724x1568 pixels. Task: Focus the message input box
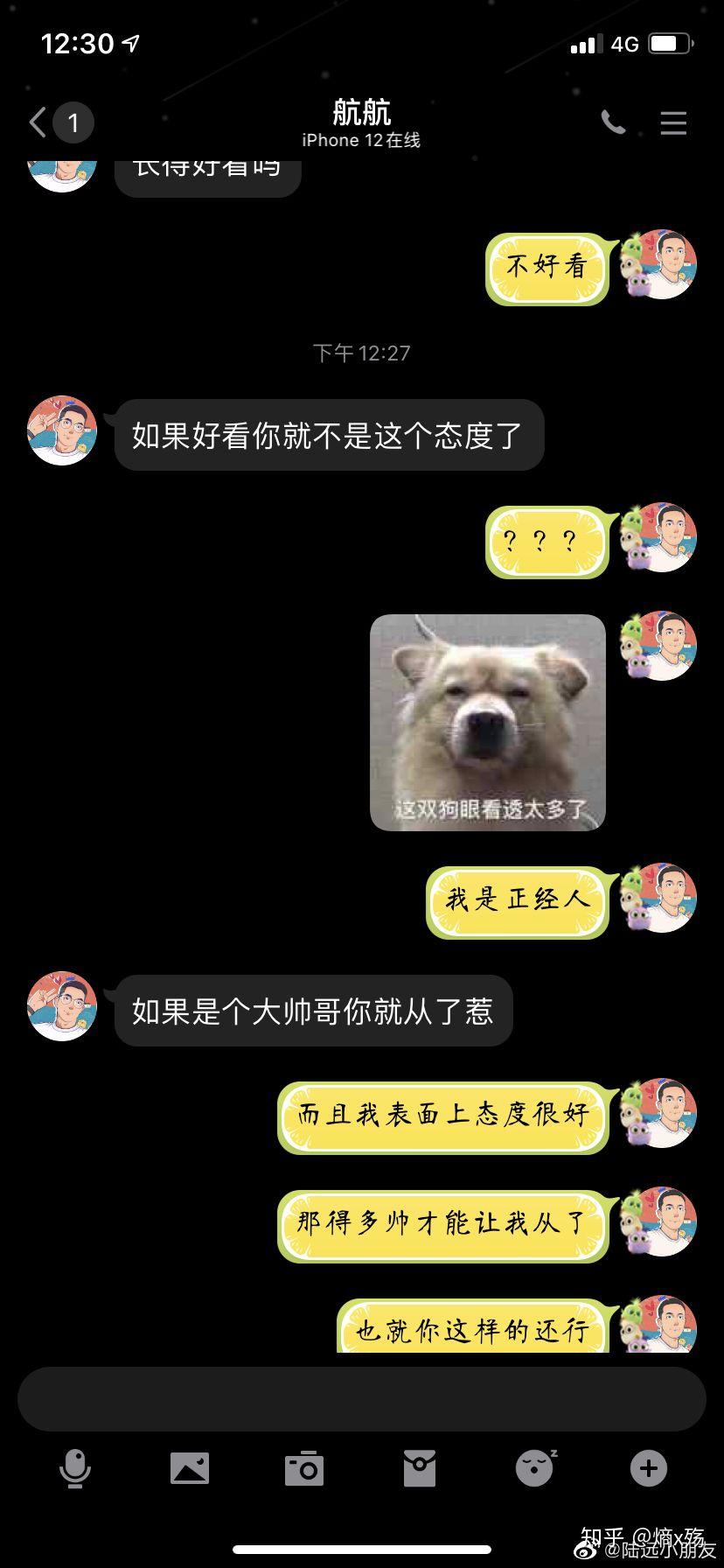pyautogui.click(x=362, y=1397)
